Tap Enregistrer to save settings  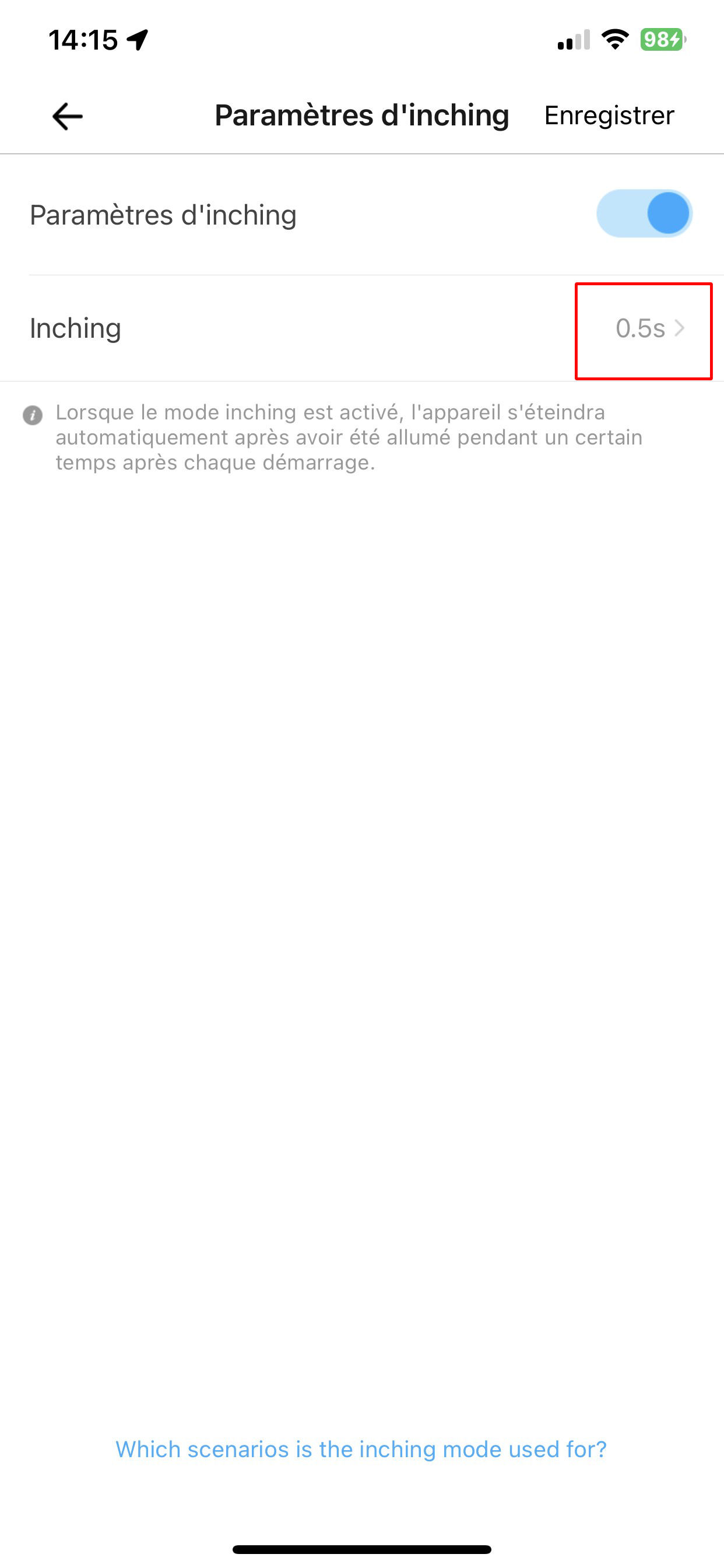pyautogui.click(x=609, y=116)
